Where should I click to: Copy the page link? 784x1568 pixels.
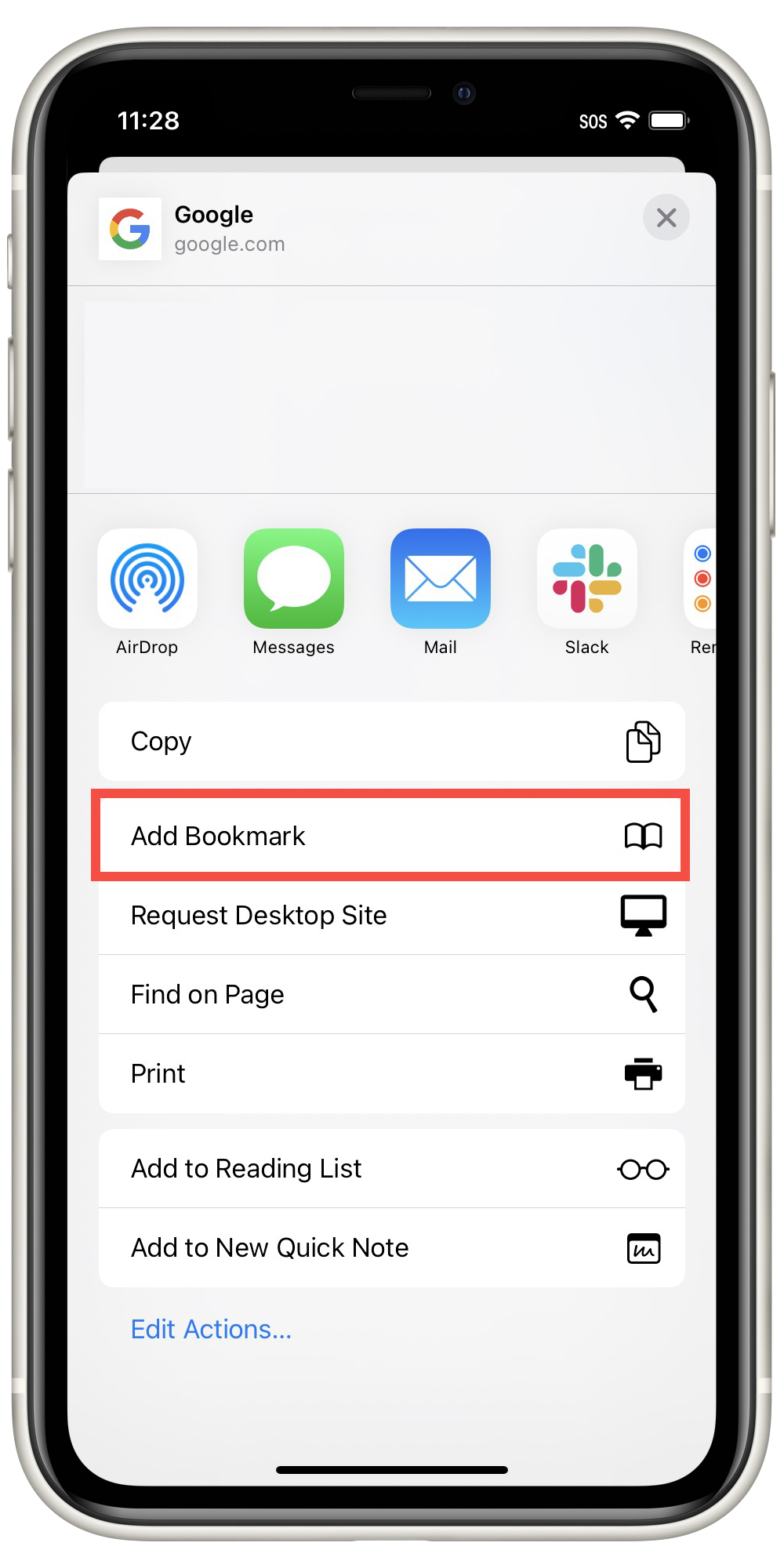[391, 741]
